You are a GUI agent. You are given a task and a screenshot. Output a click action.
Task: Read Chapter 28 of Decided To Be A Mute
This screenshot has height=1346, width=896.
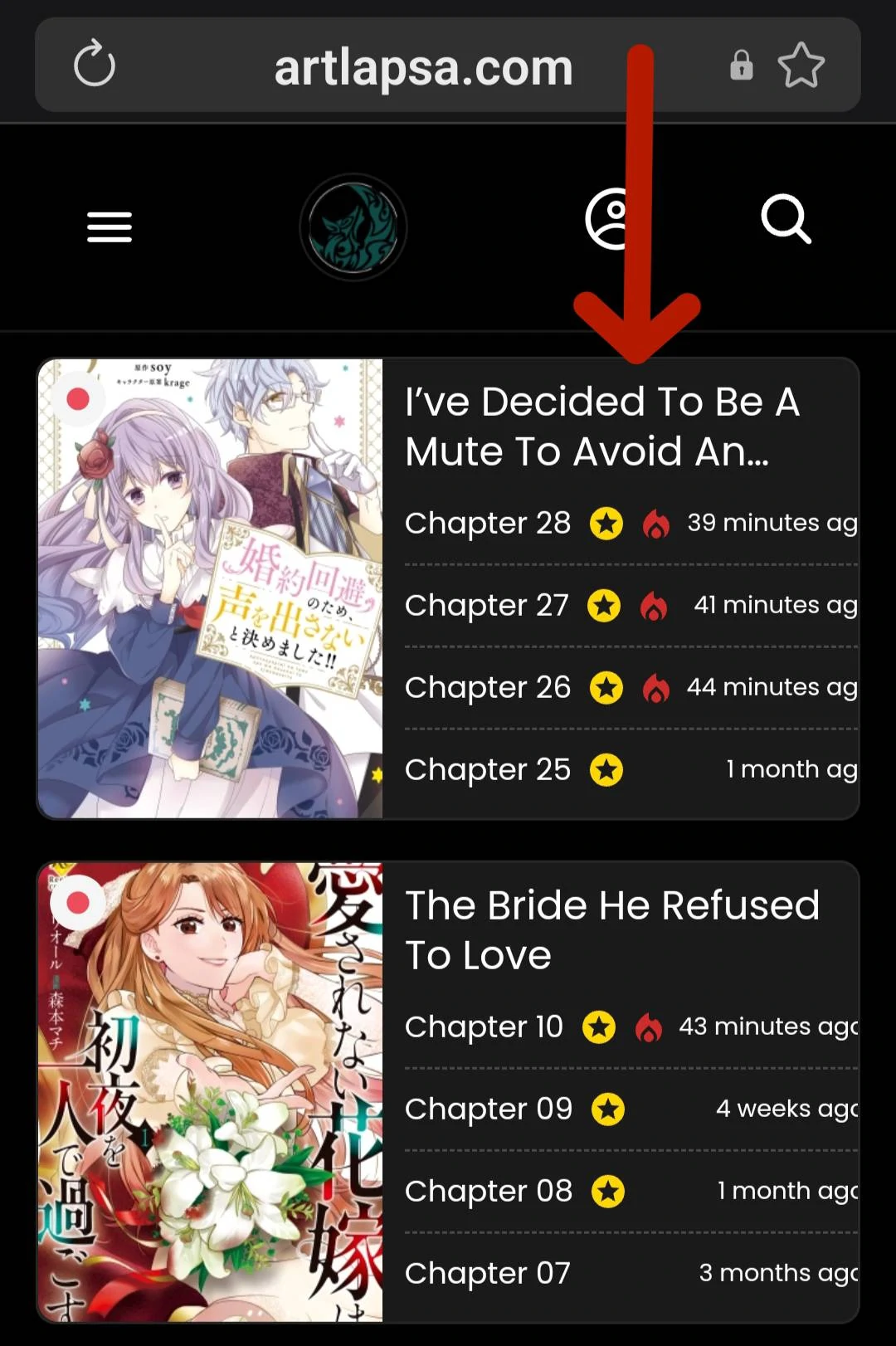[487, 524]
